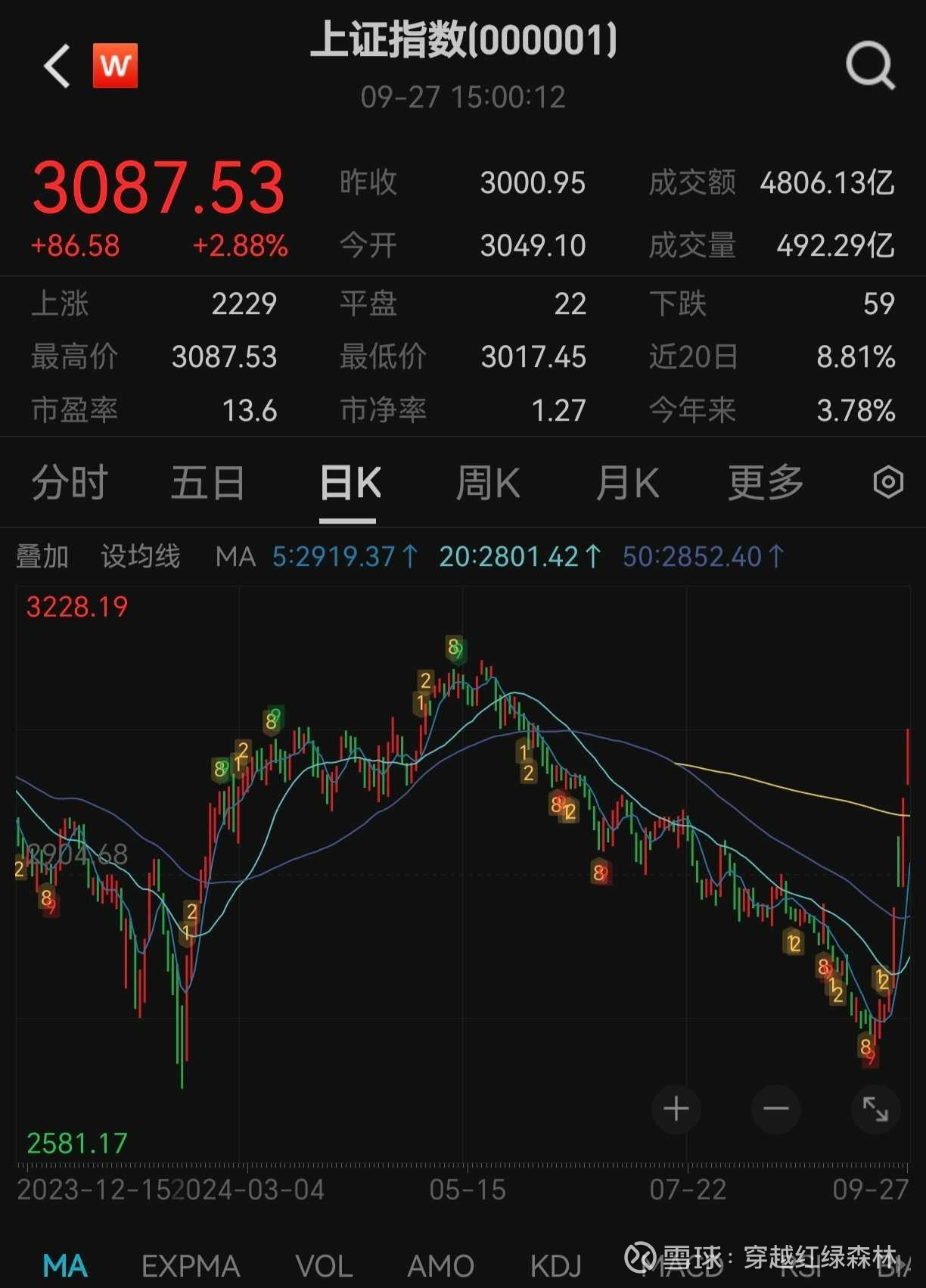Open the 更多 options menu
The height and width of the screenshot is (1288, 926).
pyautogui.click(x=764, y=482)
